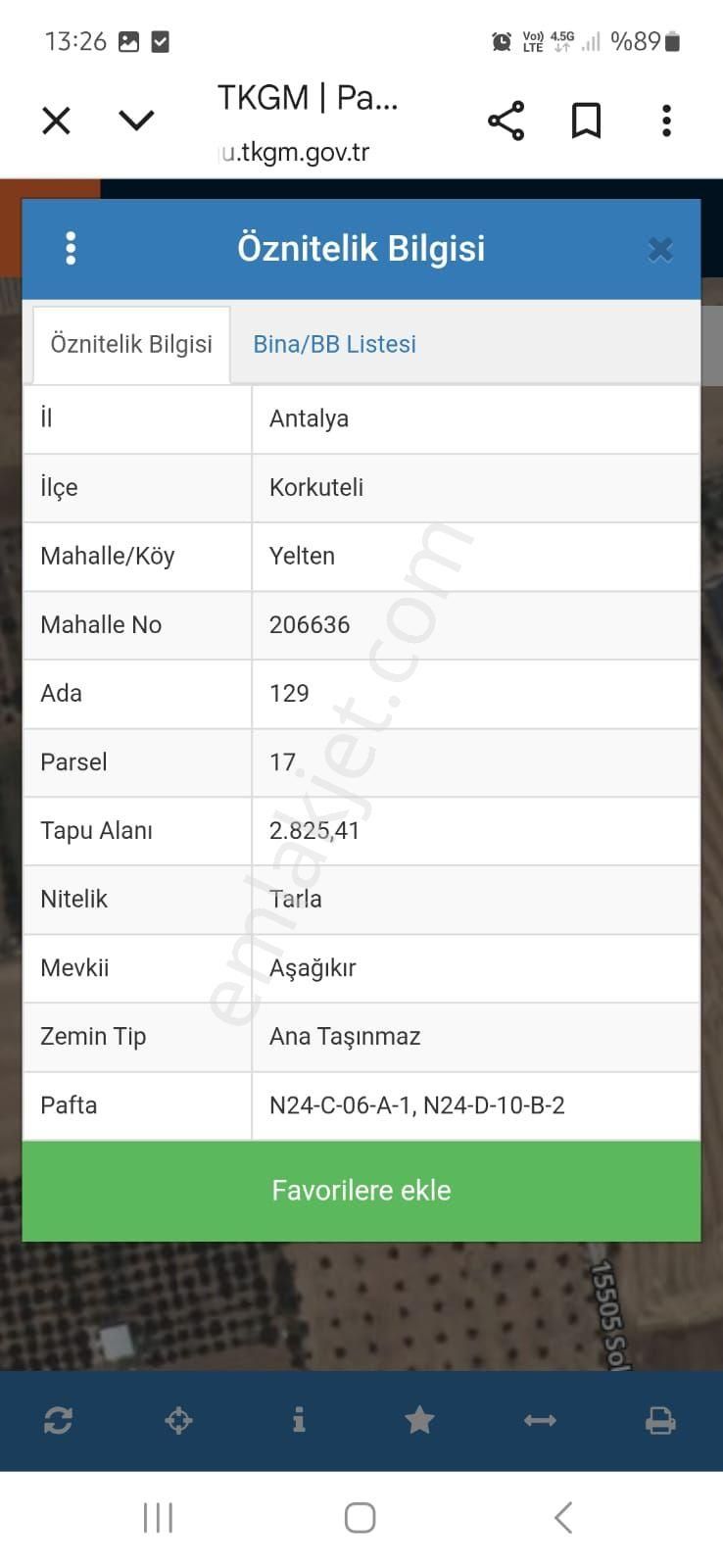Print the parcel with the printer icon
Screen dimensions: 723x1568
click(x=660, y=1420)
